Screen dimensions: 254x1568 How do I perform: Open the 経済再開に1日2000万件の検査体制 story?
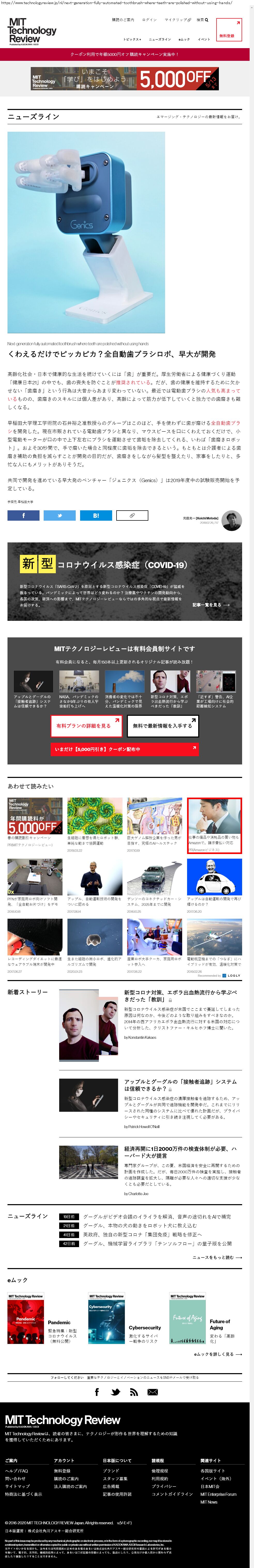[180, 1152]
